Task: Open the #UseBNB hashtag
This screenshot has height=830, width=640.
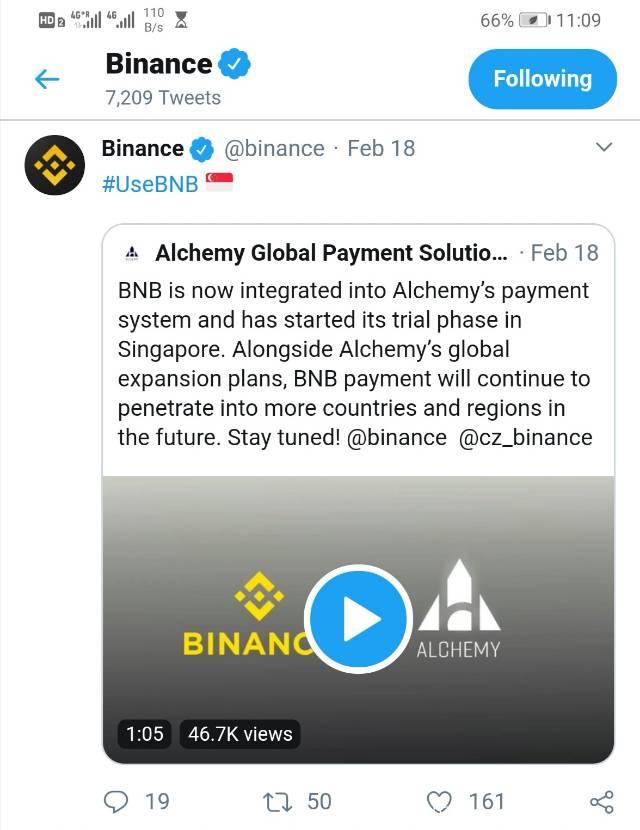Action: pos(150,184)
